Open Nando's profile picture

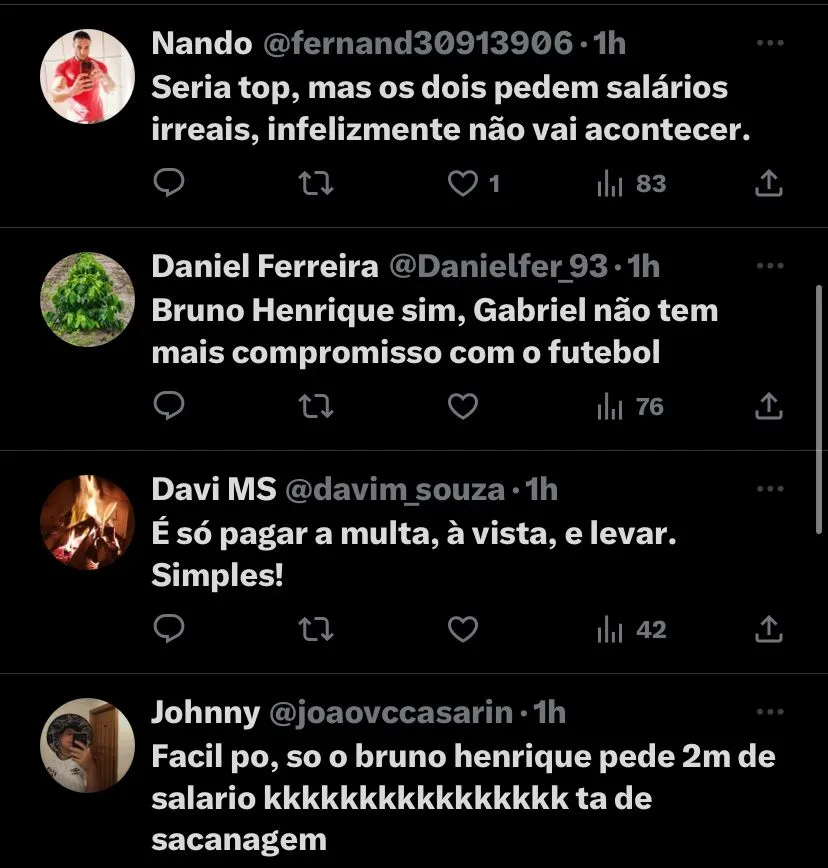click(87, 76)
